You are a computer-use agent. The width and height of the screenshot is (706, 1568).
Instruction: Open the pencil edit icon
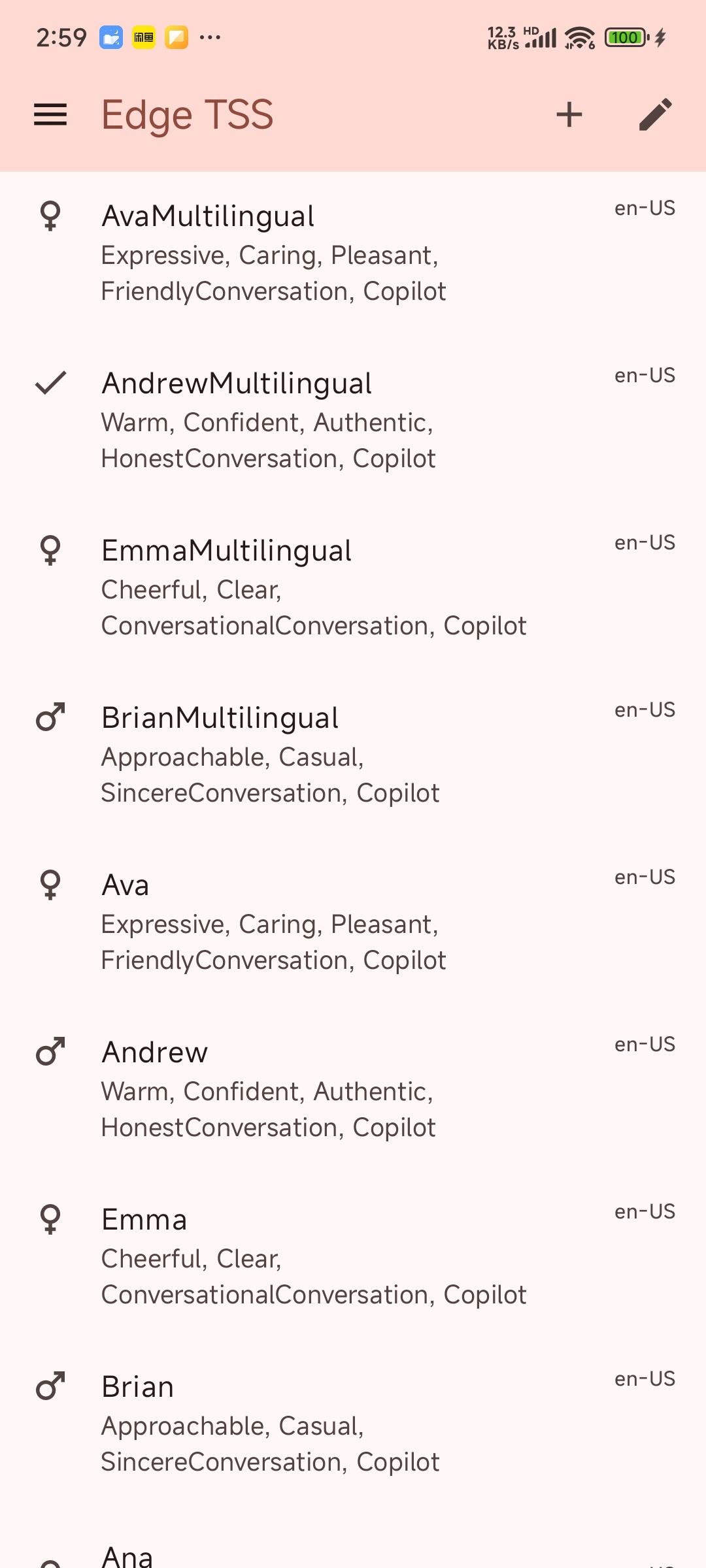pyautogui.click(x=655, y=114)
